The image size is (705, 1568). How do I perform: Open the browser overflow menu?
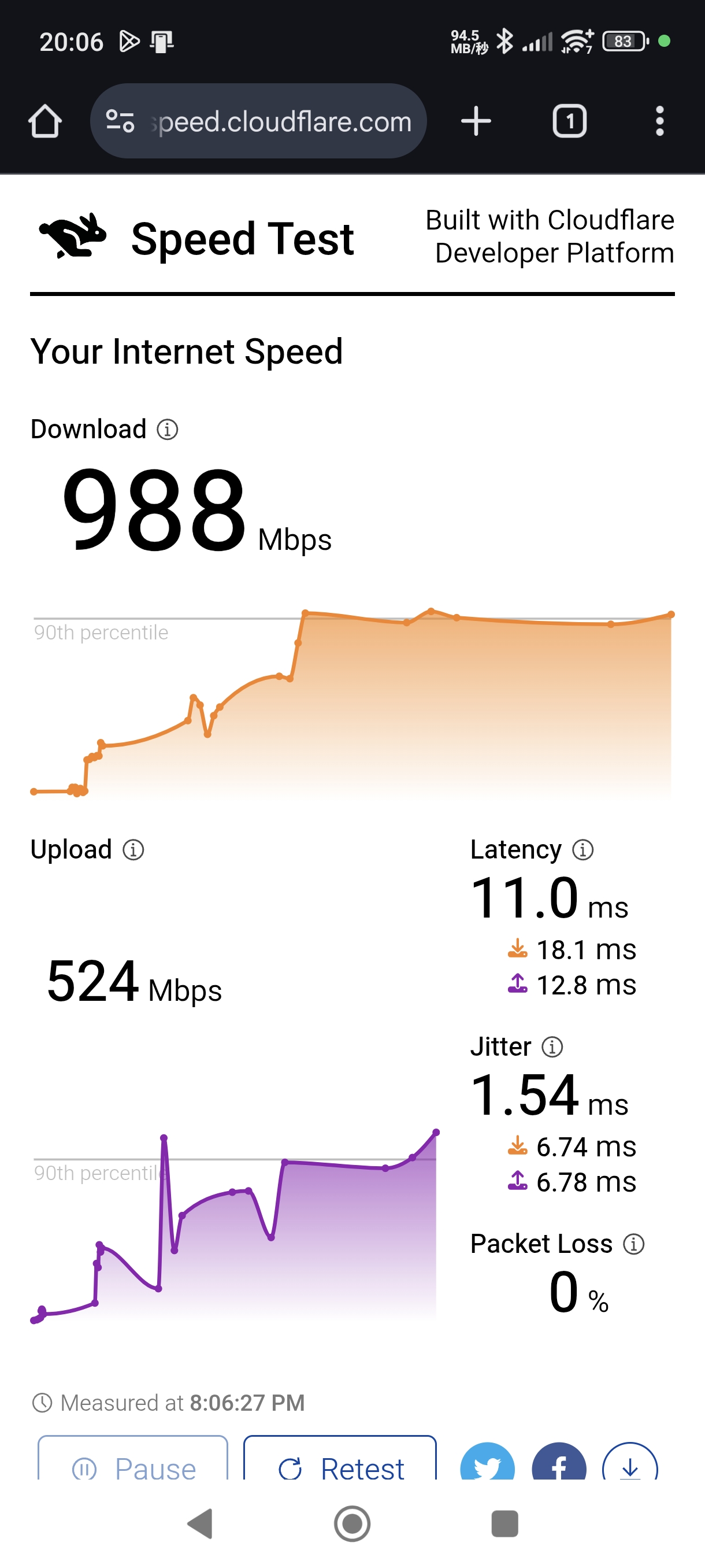[659, 121]
